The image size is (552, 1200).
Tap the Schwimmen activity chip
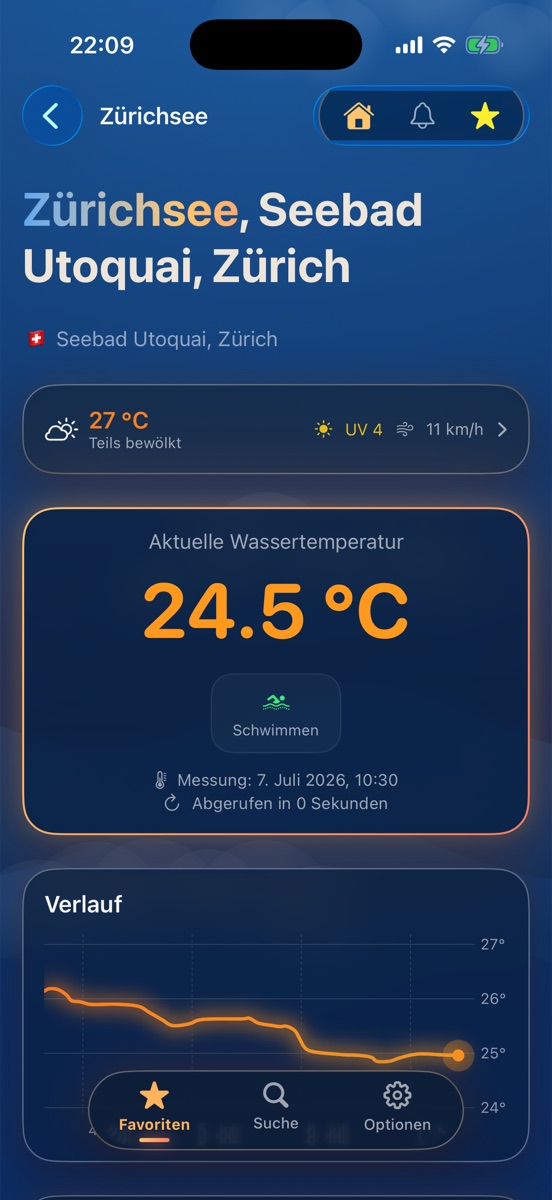276,713
